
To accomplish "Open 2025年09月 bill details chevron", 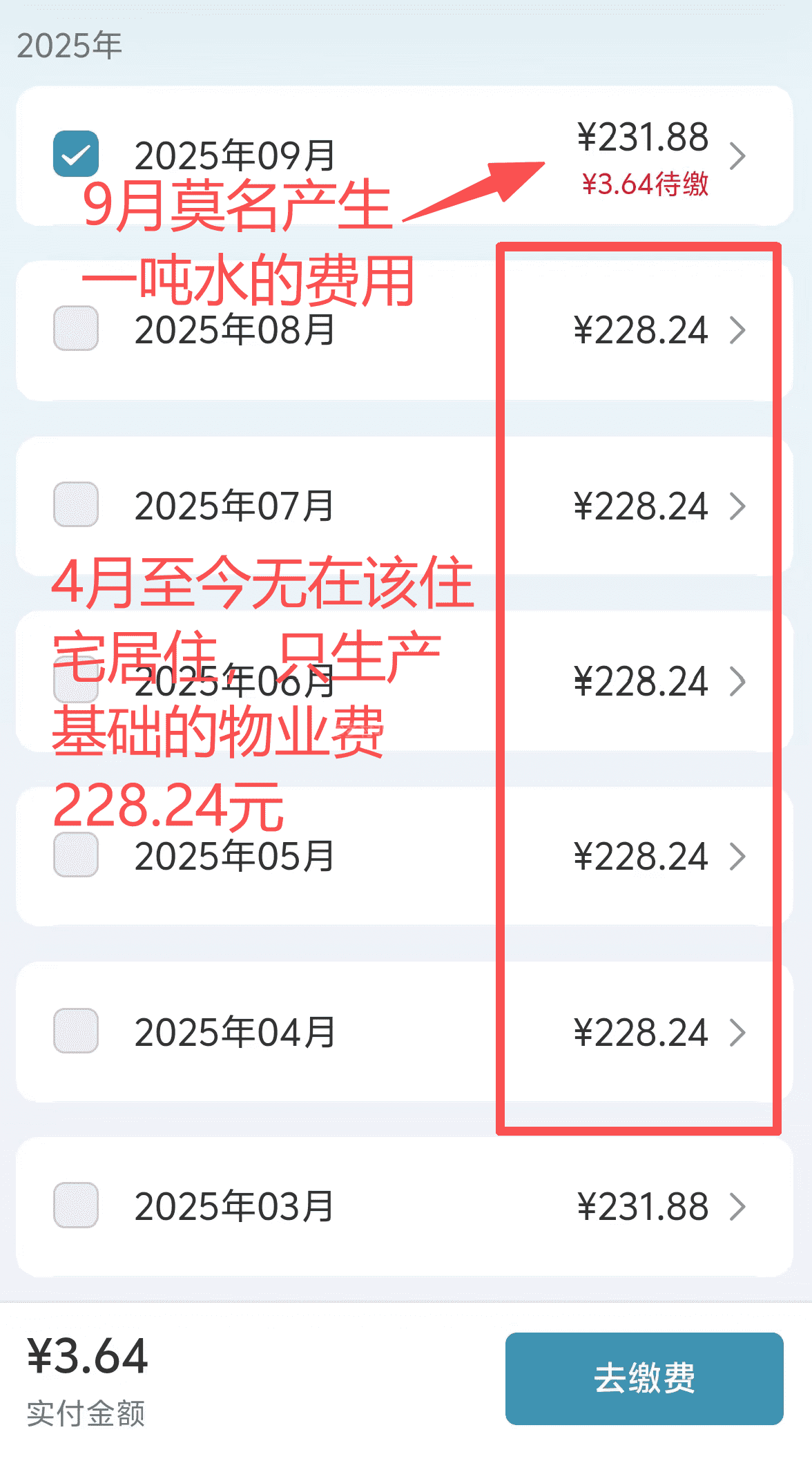I will click(738, 156).
